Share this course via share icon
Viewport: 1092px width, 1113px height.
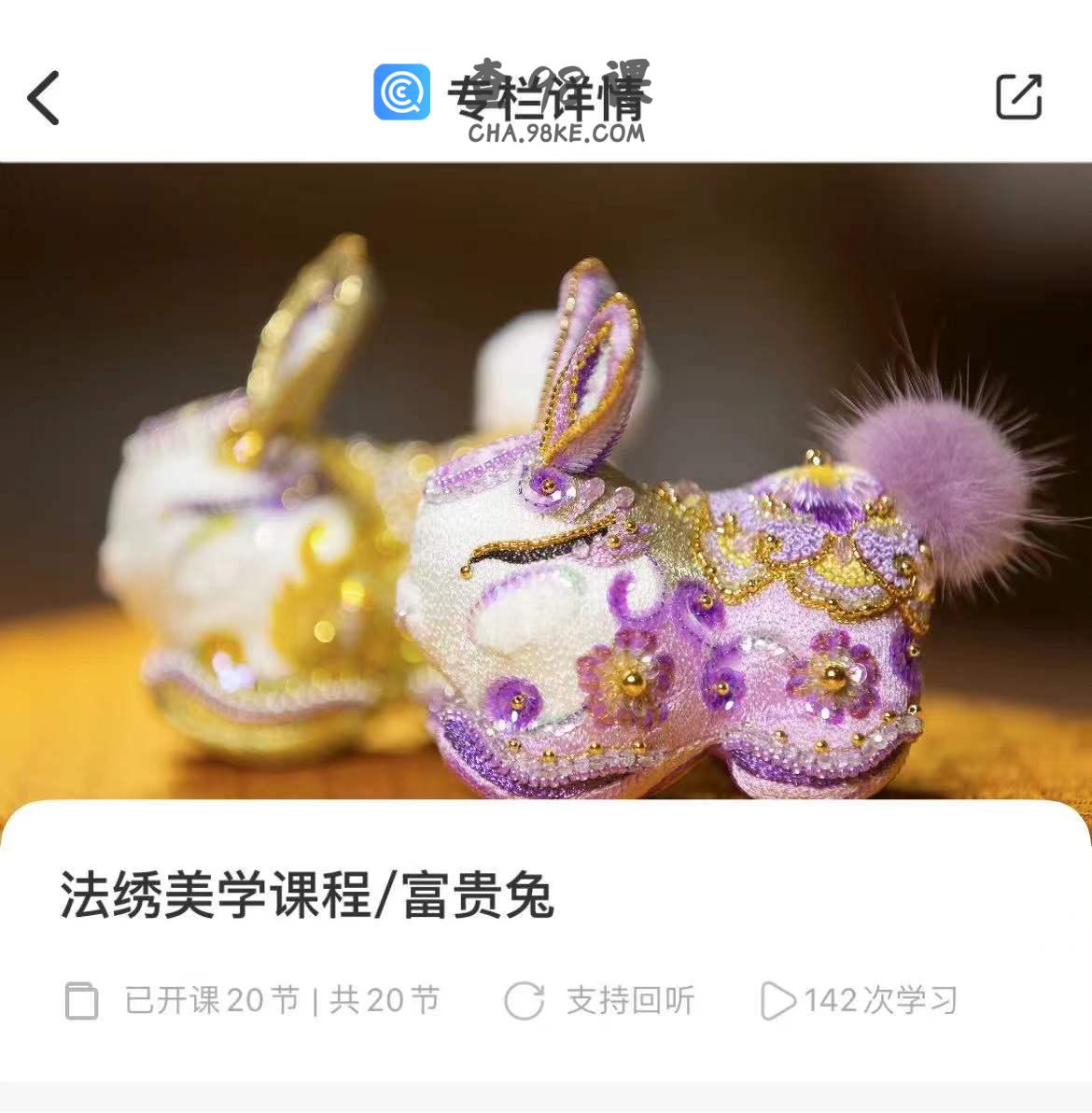pyautogui.click(x=1018, y=96)
